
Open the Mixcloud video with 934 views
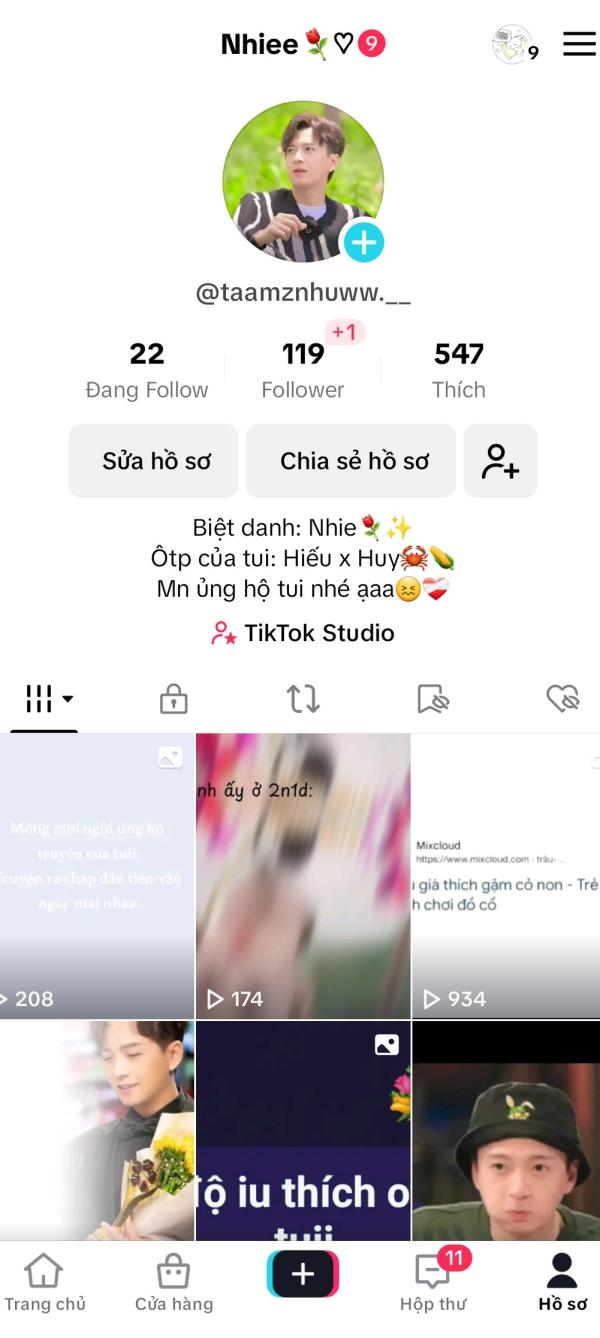click(506, 876)
